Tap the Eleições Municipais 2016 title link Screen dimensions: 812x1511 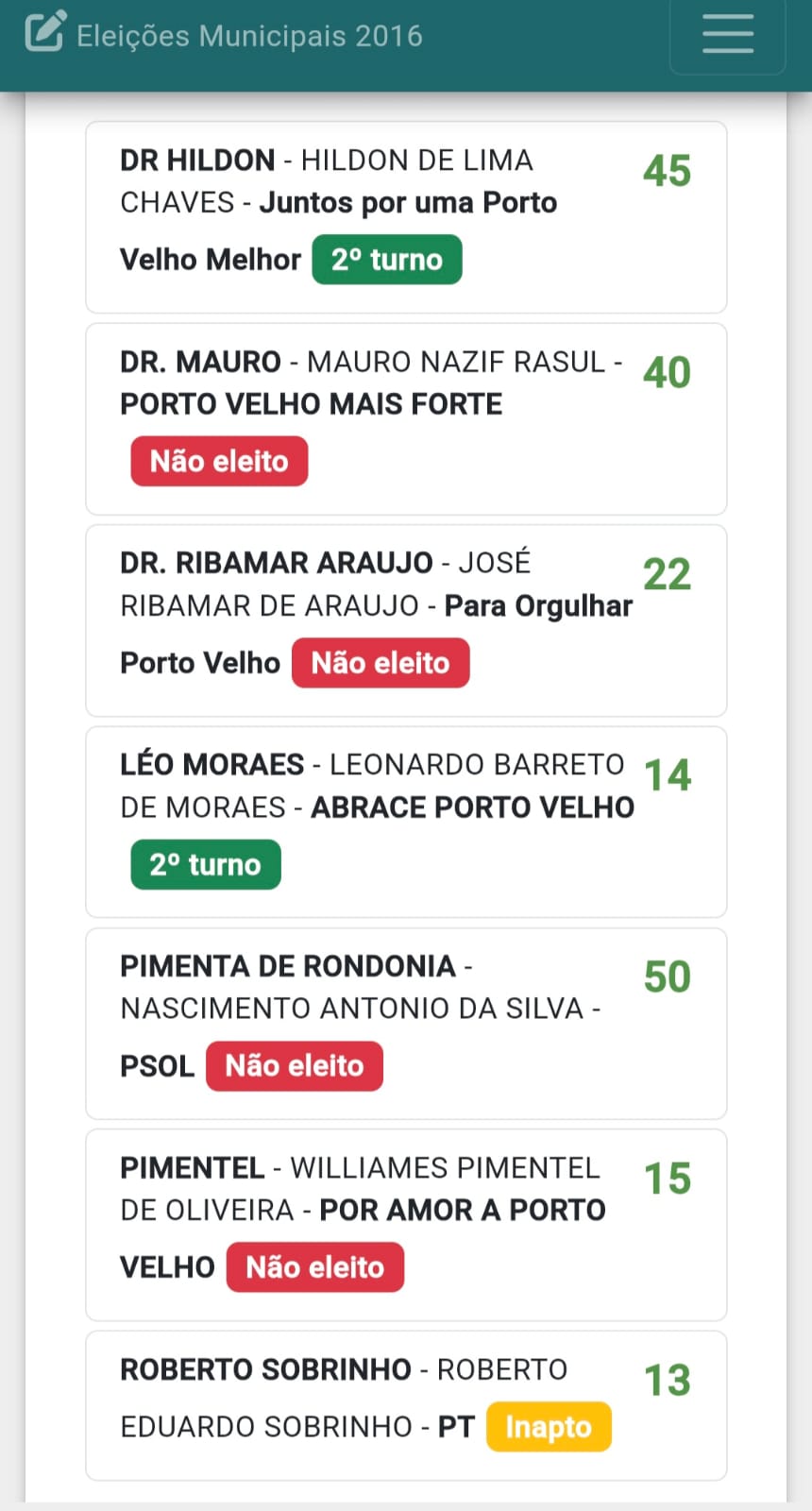[224, 35]
